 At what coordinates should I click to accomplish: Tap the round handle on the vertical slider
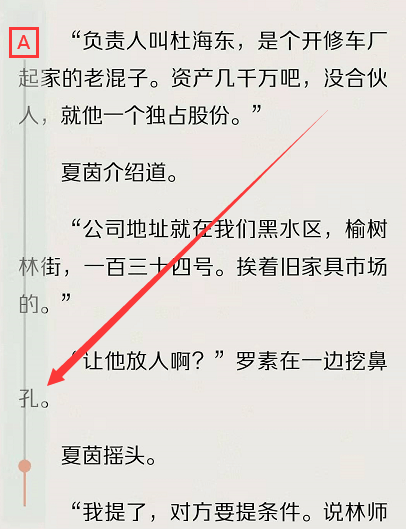point(25,466)
